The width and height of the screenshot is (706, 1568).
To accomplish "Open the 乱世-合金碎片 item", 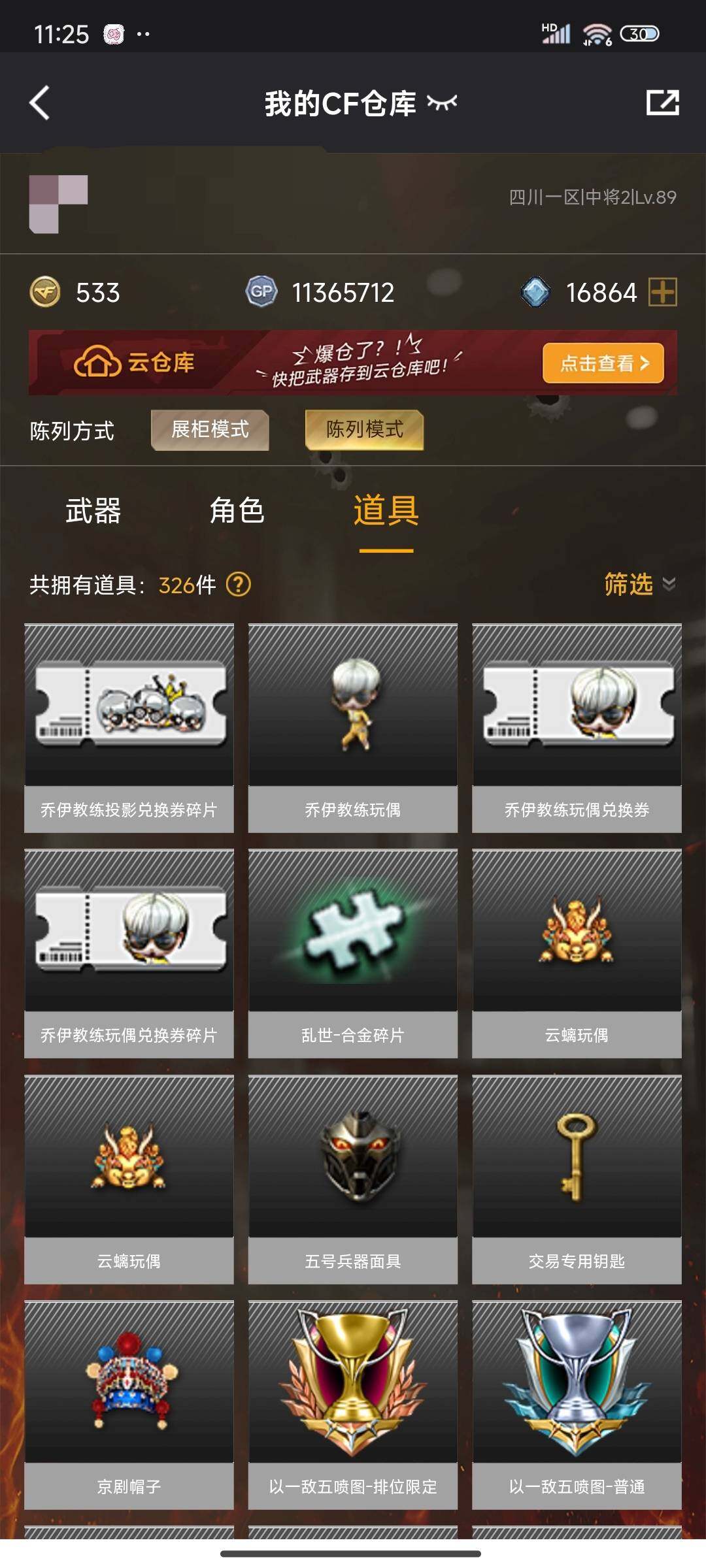I will tap(353, 953).
